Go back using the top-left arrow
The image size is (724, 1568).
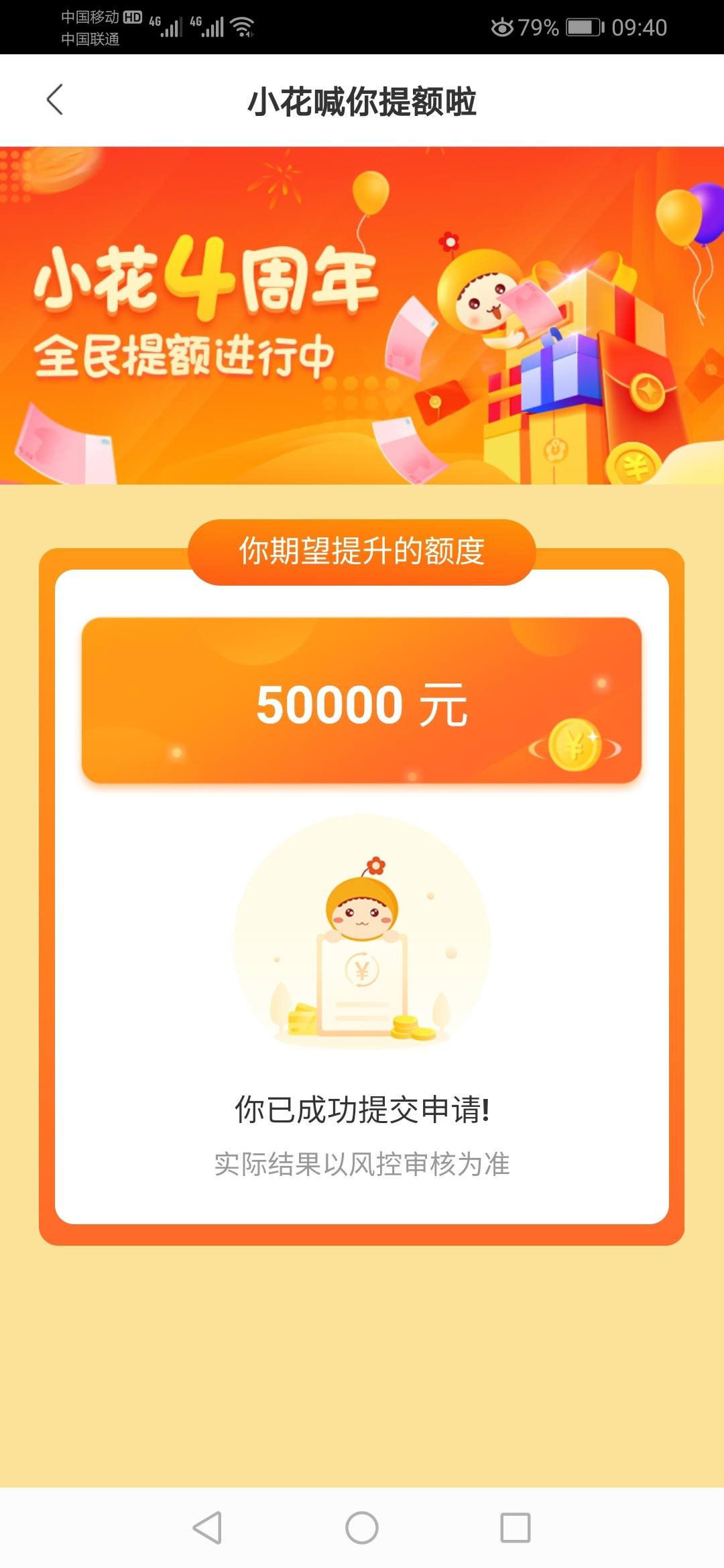coord(55,101)
